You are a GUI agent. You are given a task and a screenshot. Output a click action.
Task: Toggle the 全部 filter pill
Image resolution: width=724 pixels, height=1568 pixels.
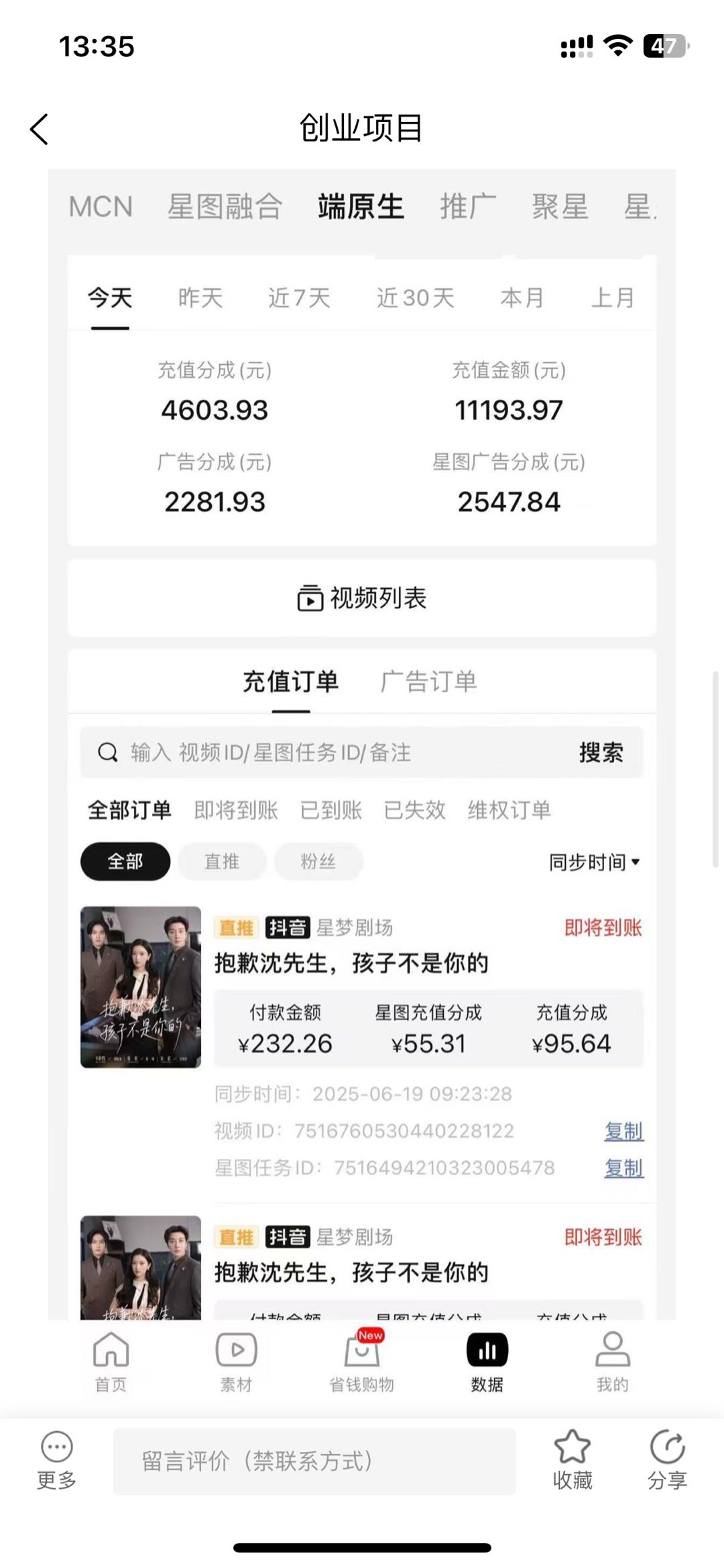[x=125, y=862]
